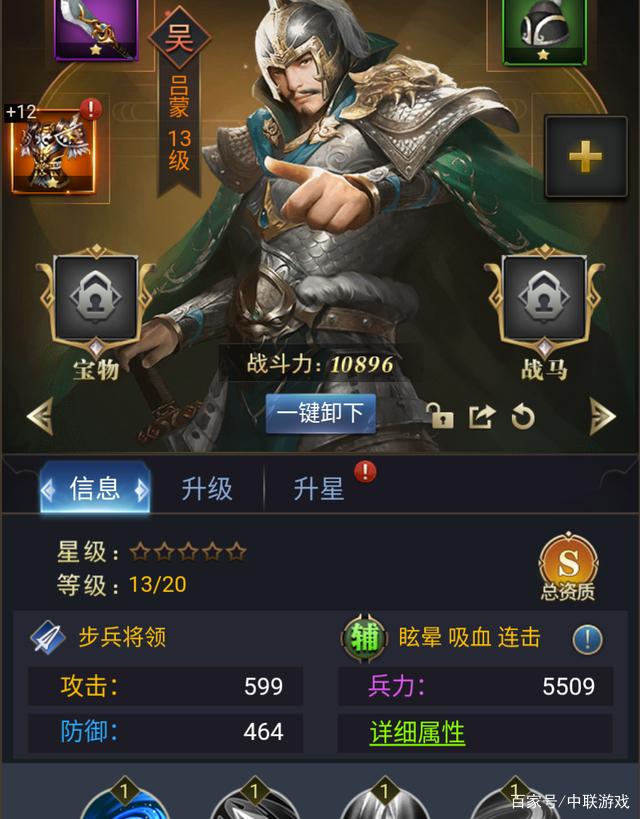Viewport: 640px width, 819px height.
Task: Tap the 一键卸下 button
Action: 320,414
